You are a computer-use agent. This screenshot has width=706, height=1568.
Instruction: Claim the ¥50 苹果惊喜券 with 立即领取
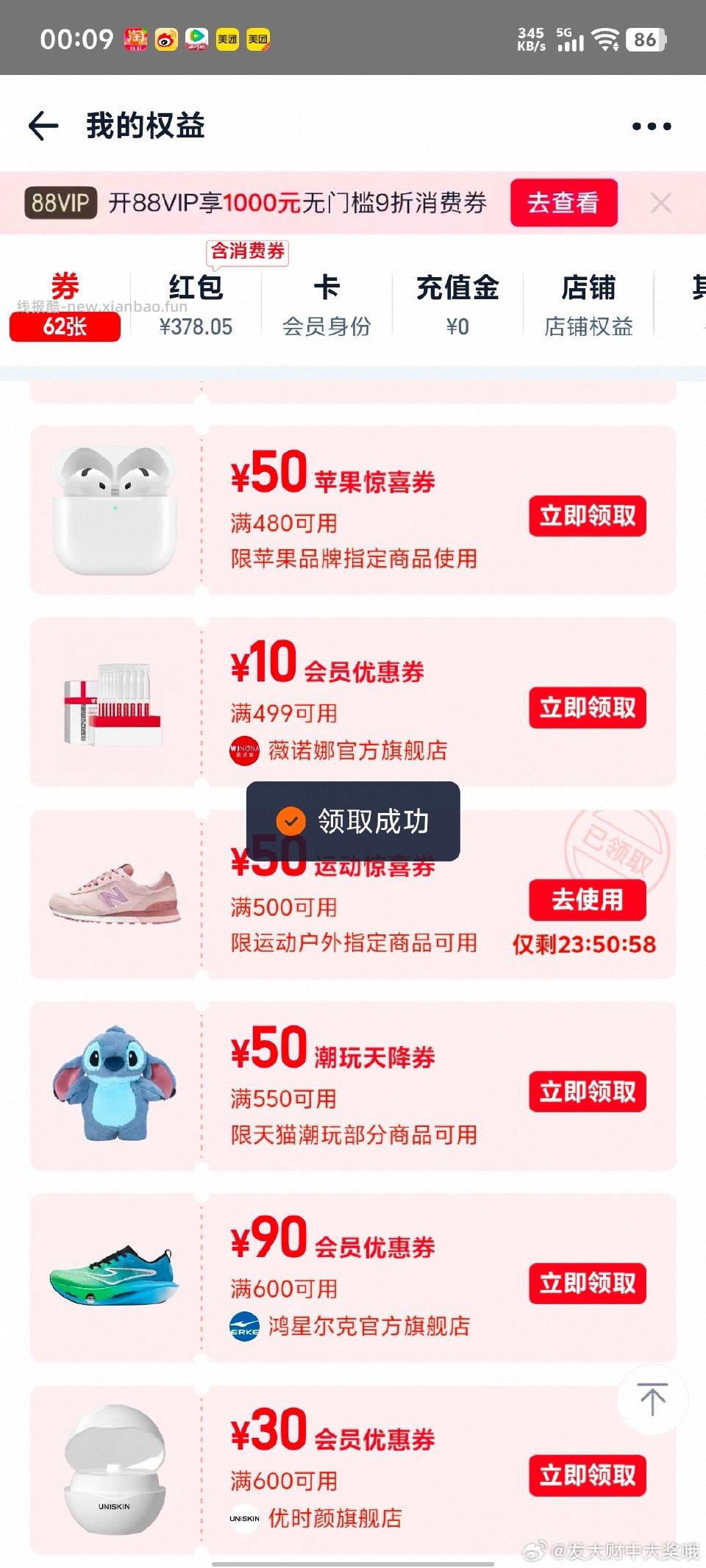(x=587, y=517)
